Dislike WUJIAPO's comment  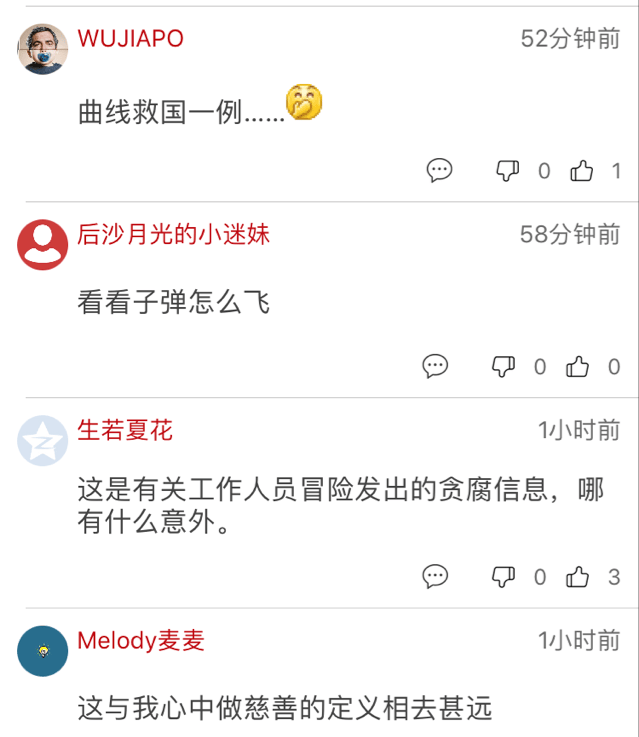click(508, 170)
